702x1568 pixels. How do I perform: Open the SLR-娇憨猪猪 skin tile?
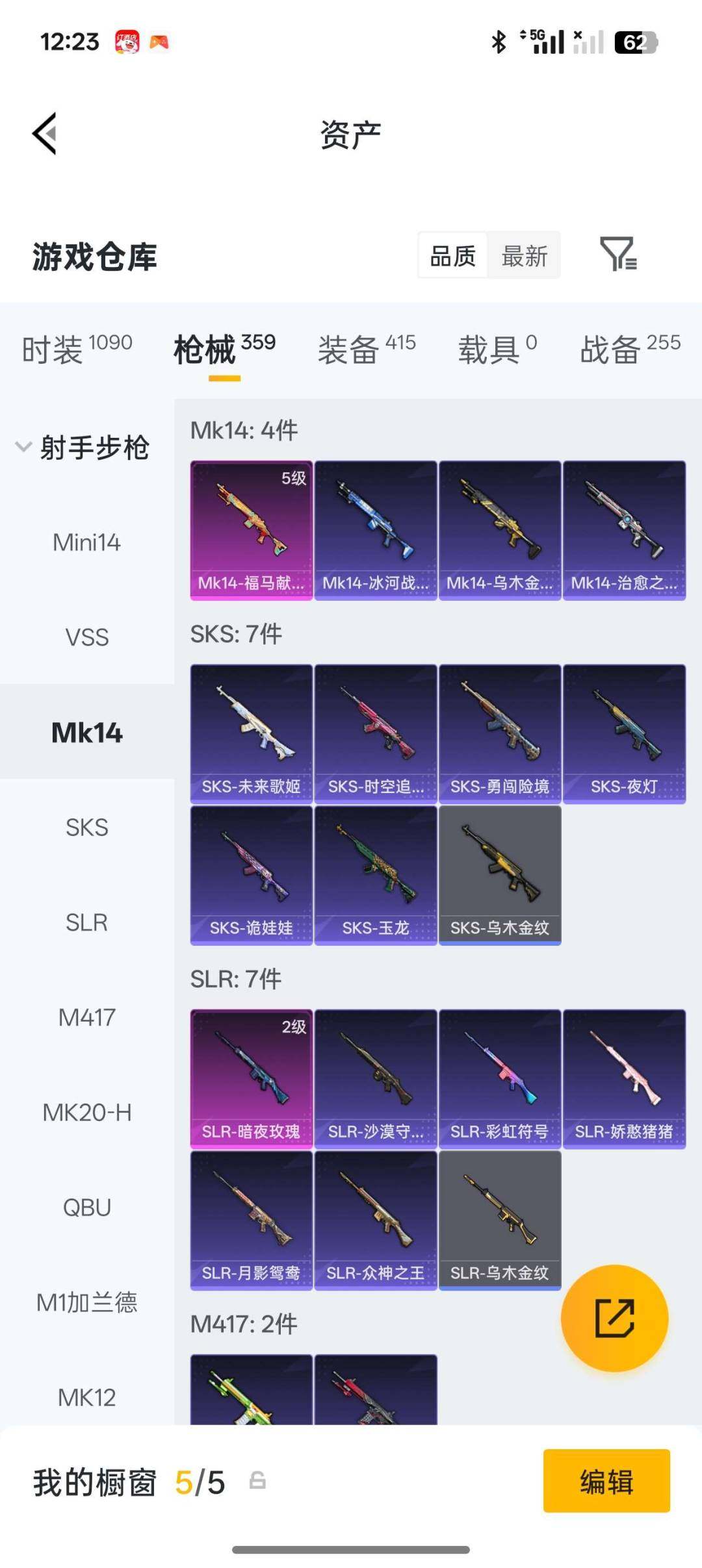(624, 1078)
